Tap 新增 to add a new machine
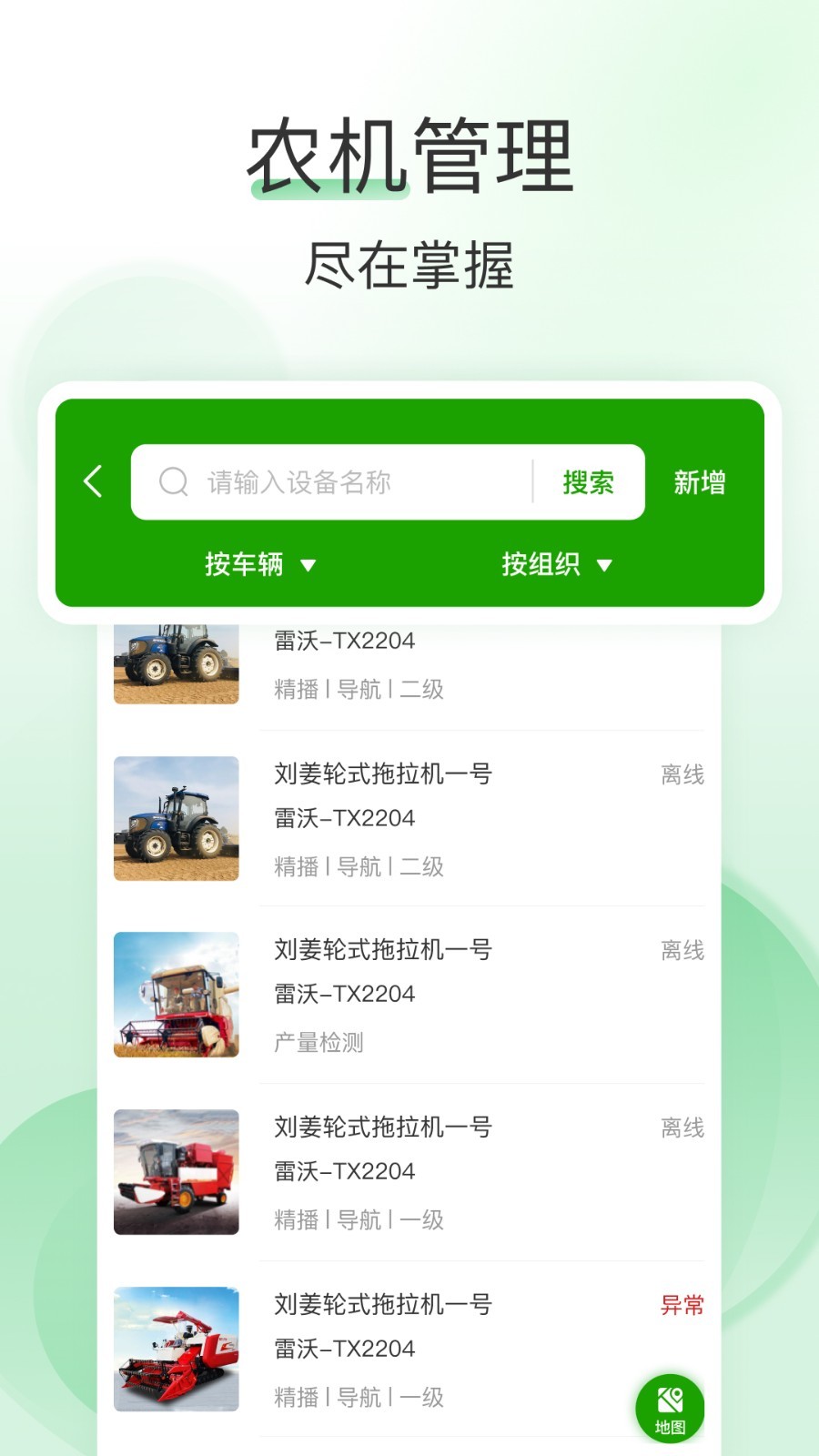This screenshot has height=1456, width=819. click(701, 481)
